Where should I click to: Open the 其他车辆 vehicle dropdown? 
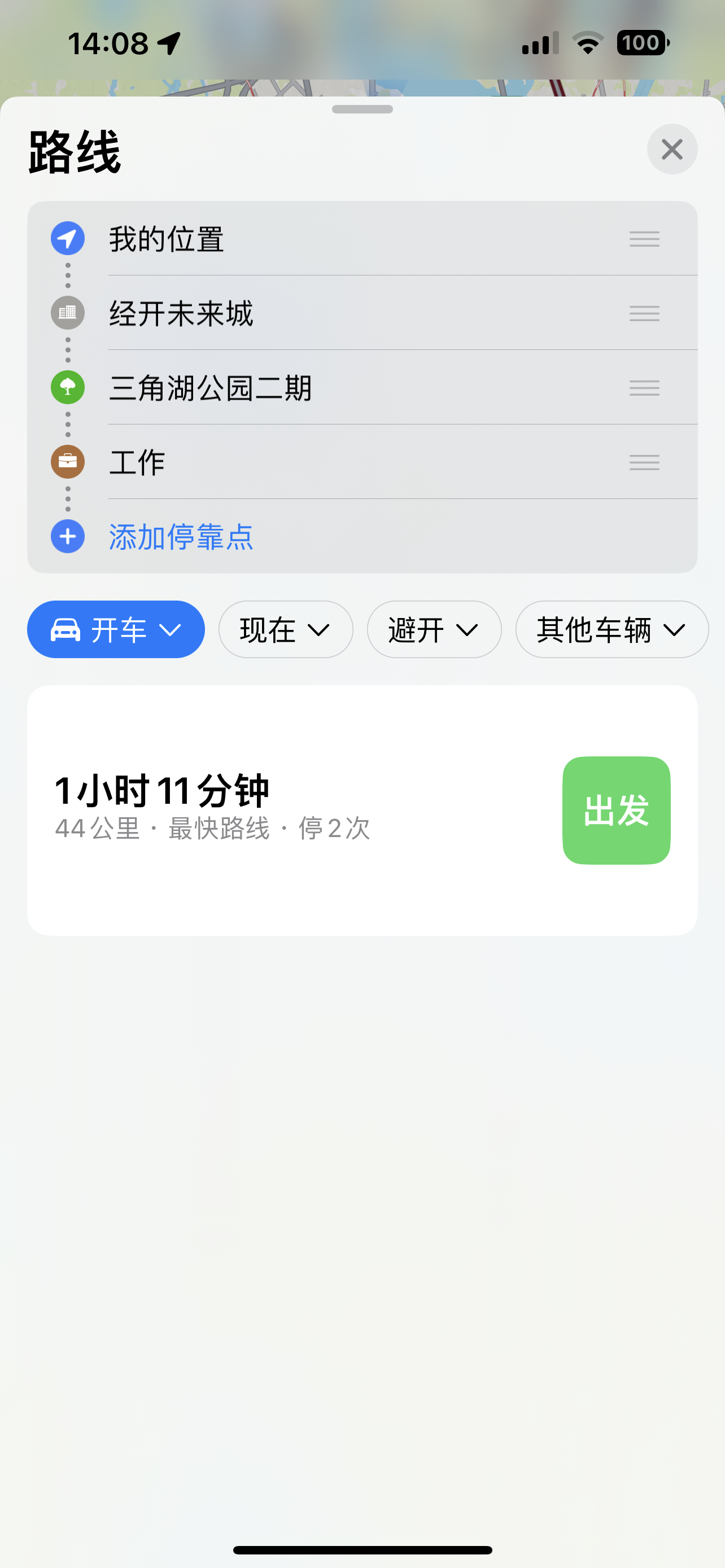point(611,629)
